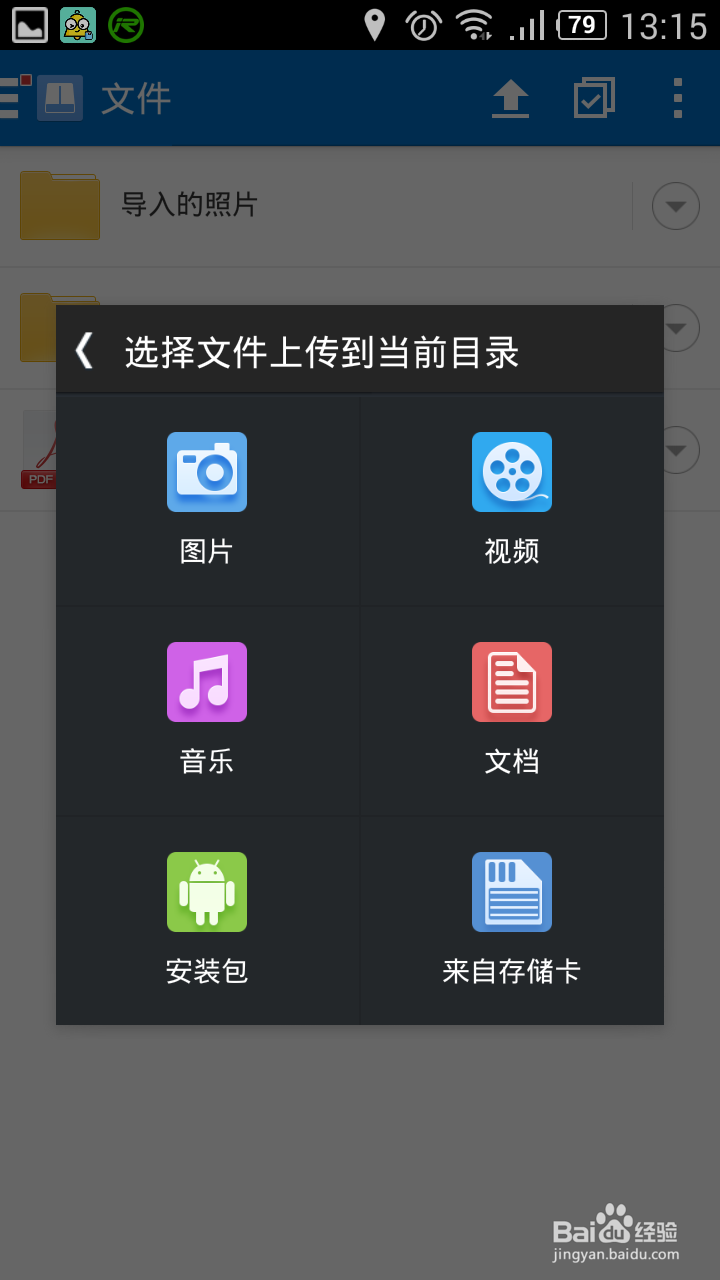The width and height of the screenshot is (720, 1280).
Task: Expand options for the PDF file entry
Action: tap(676, 450)
